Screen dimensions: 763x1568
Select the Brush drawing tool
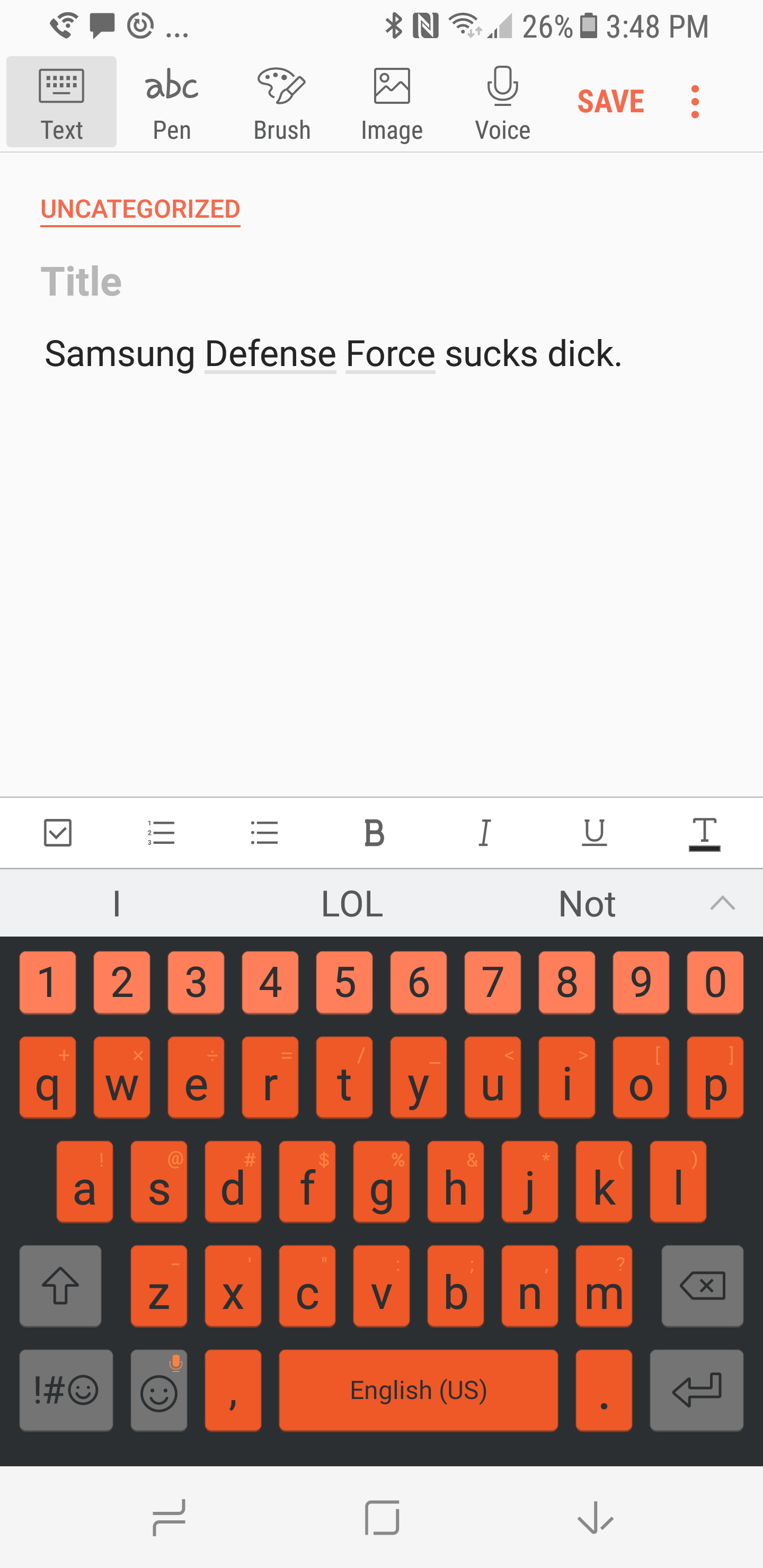tap(282, 102)
